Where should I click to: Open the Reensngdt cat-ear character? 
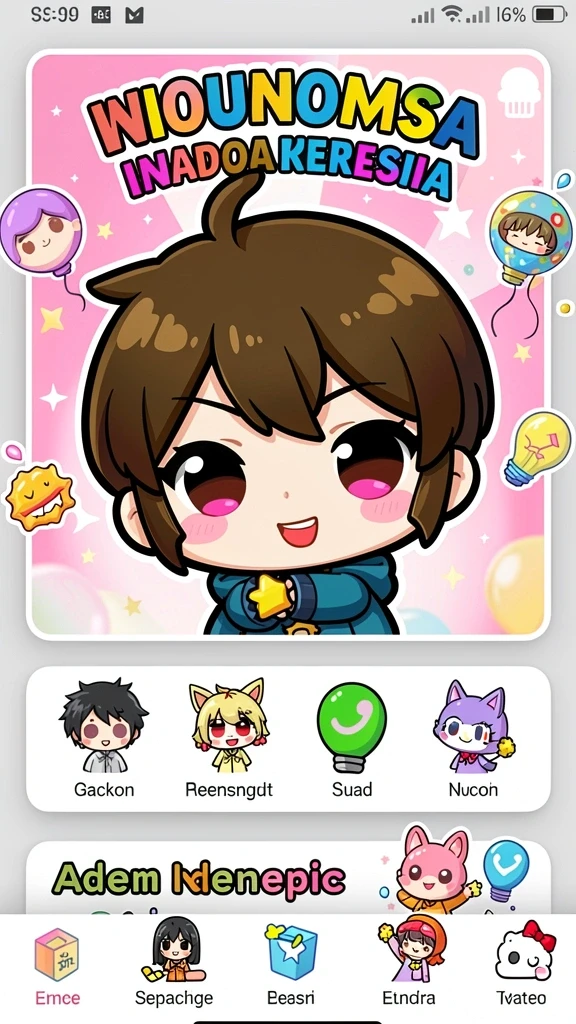[229, 739]
